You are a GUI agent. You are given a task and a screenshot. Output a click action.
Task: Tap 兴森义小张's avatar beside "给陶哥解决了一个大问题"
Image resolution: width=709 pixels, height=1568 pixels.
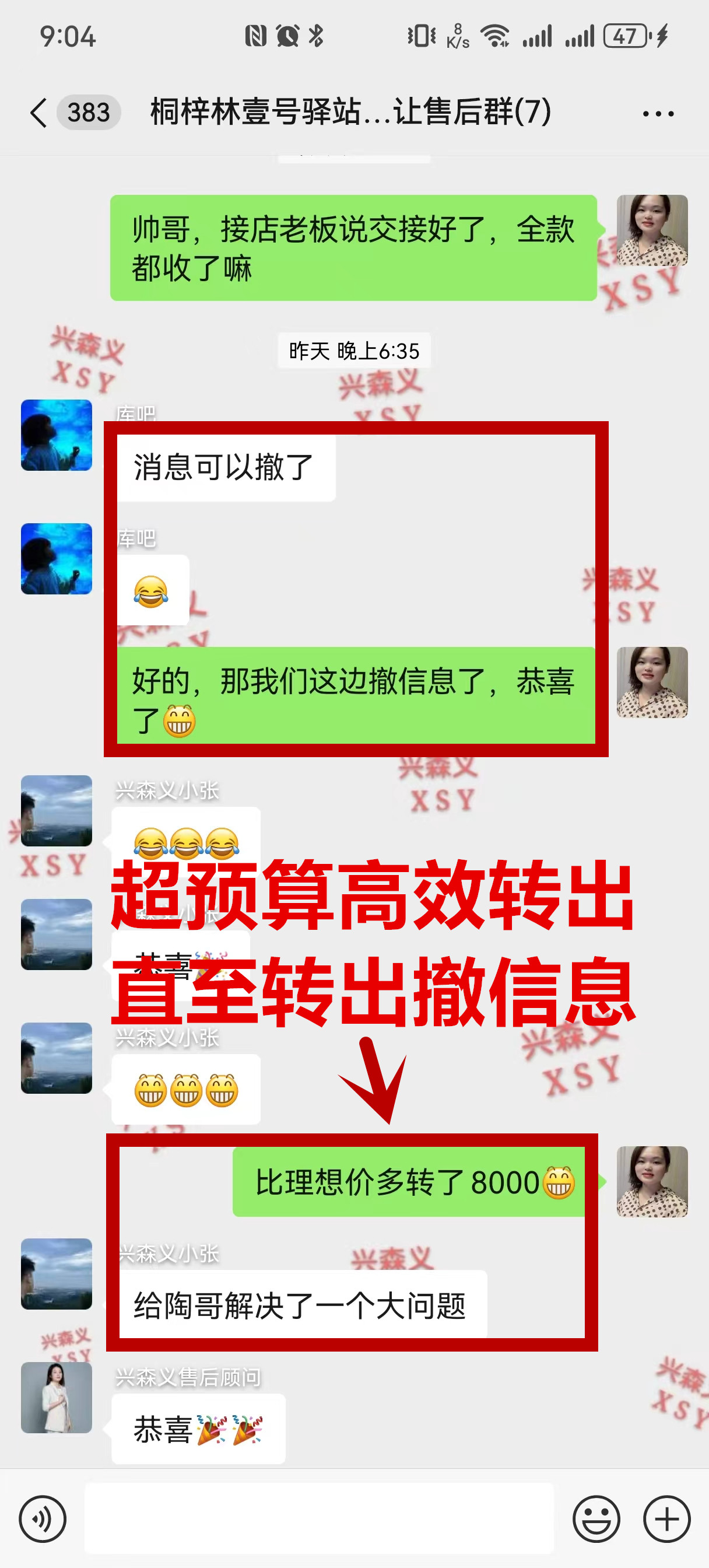(x=57, y=1273)
